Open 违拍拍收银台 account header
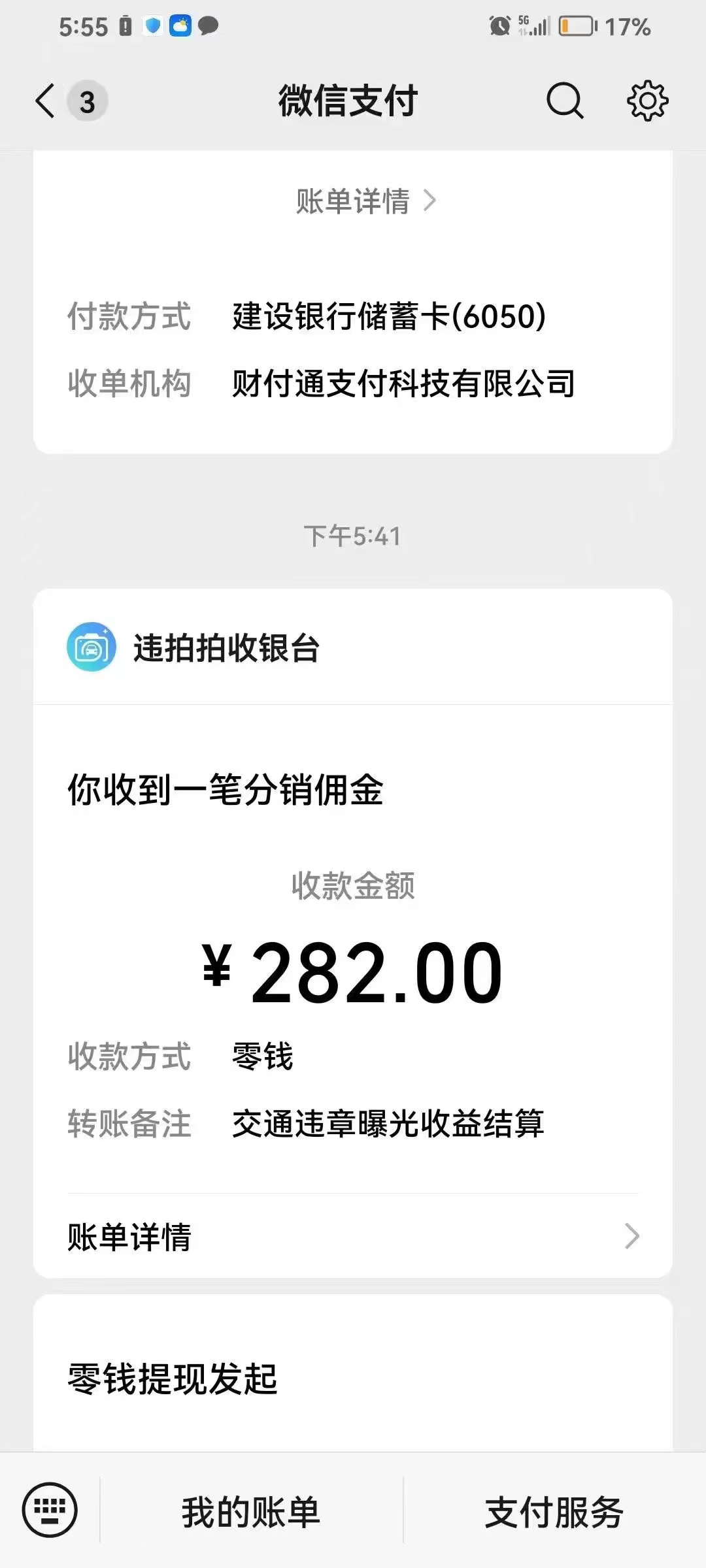The image size is (706, 1568). pos(353,647)
